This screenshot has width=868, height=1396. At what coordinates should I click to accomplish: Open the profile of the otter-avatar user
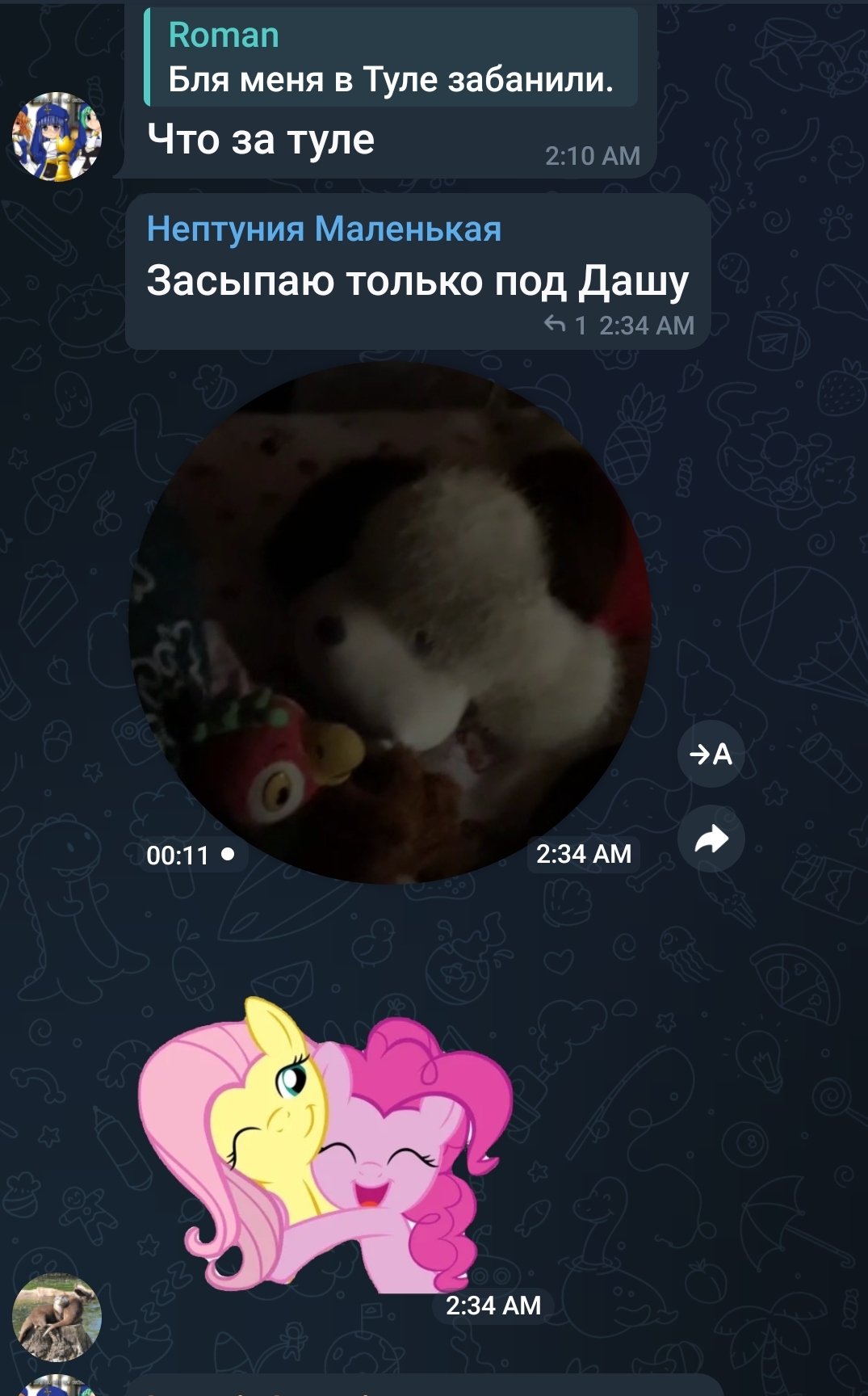coord(57,1318)
